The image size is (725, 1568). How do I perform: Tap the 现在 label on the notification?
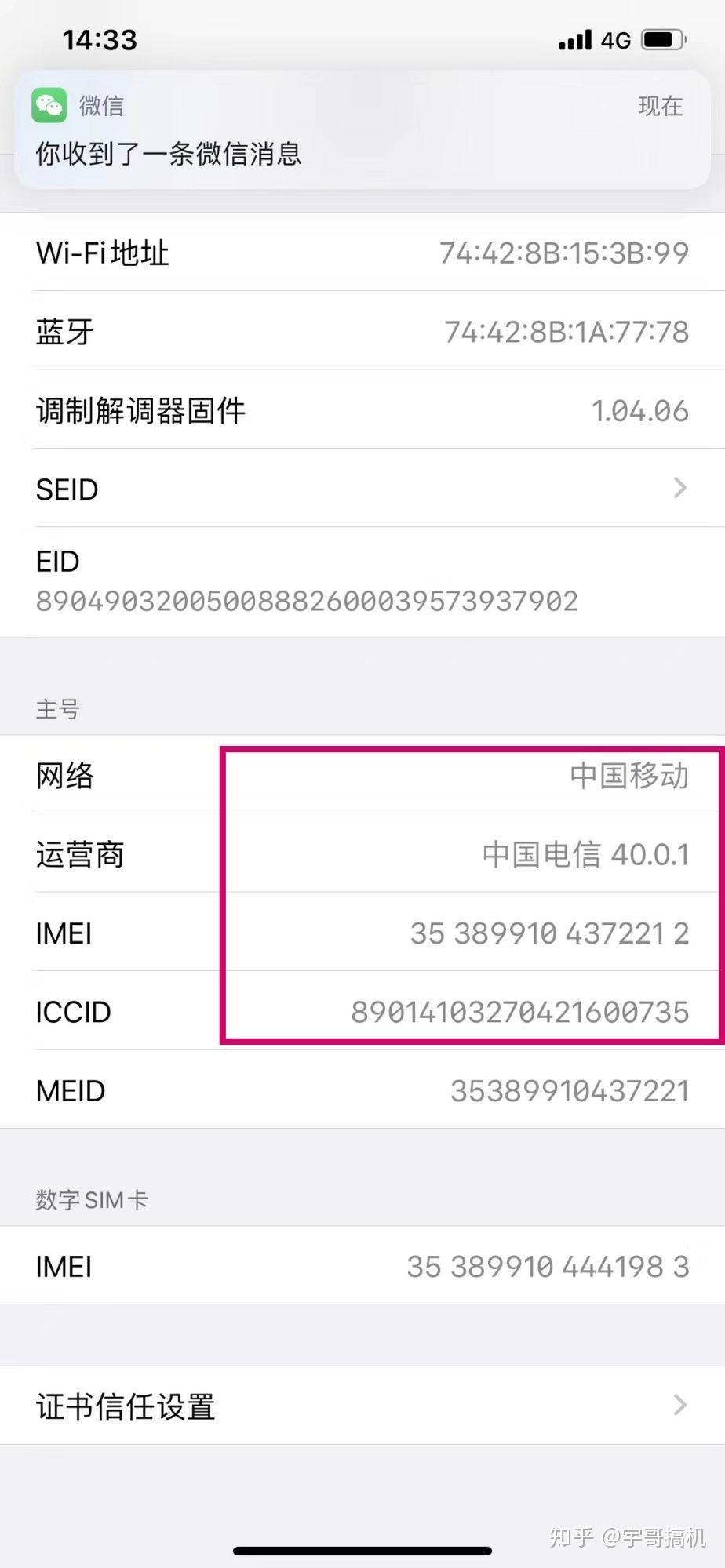point(660,106)
